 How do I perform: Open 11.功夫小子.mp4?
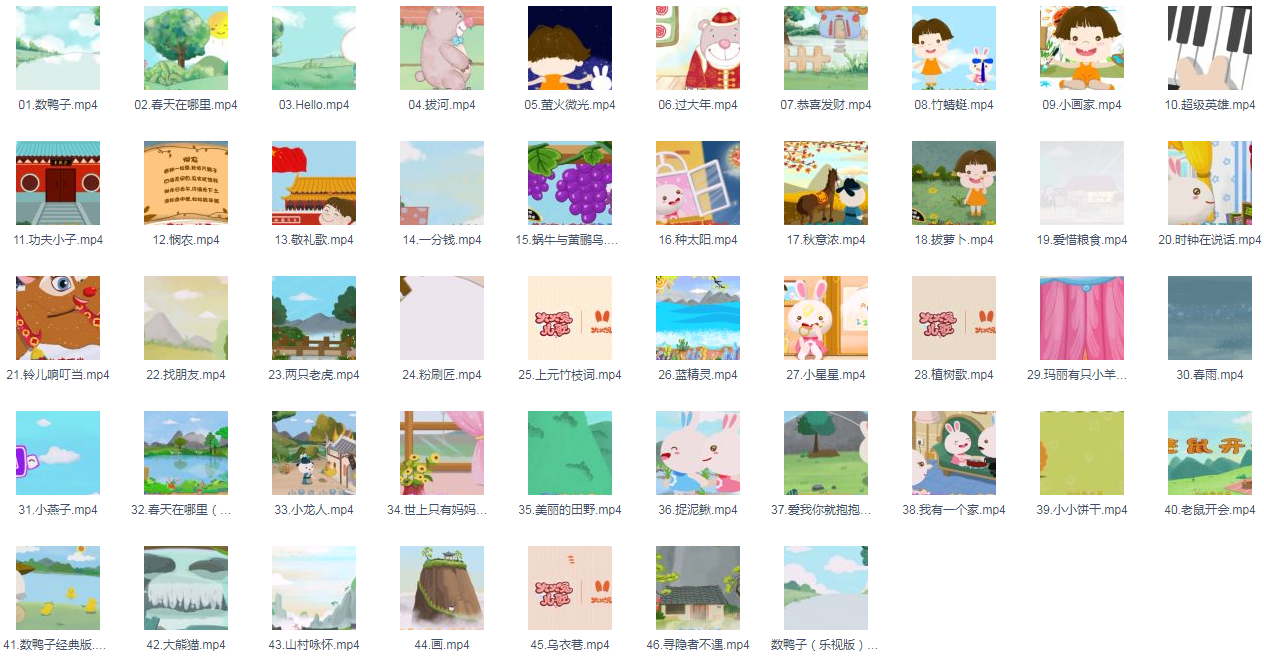58,183
